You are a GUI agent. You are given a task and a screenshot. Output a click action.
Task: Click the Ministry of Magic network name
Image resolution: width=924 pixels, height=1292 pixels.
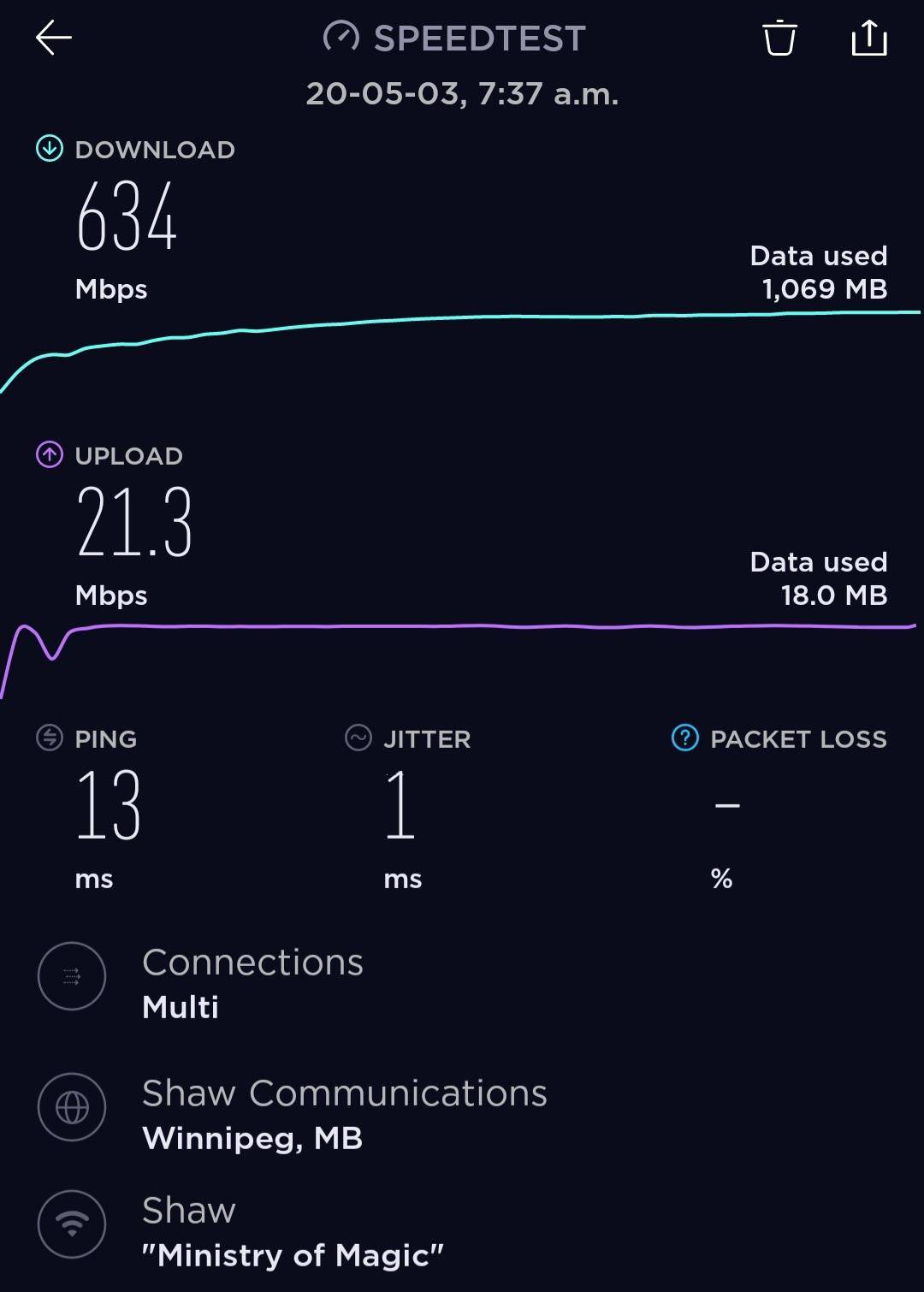(x=292, y=1254)
